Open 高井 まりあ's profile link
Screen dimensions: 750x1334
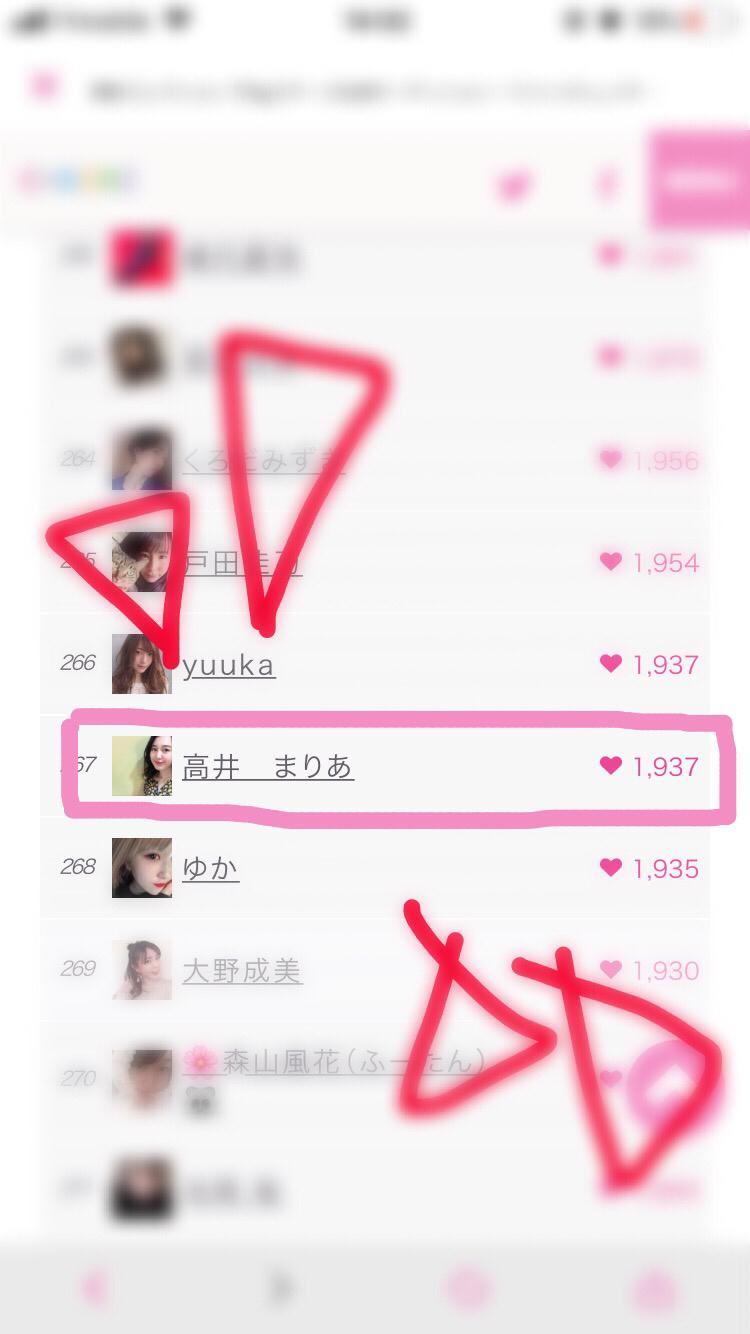(268, 767)
